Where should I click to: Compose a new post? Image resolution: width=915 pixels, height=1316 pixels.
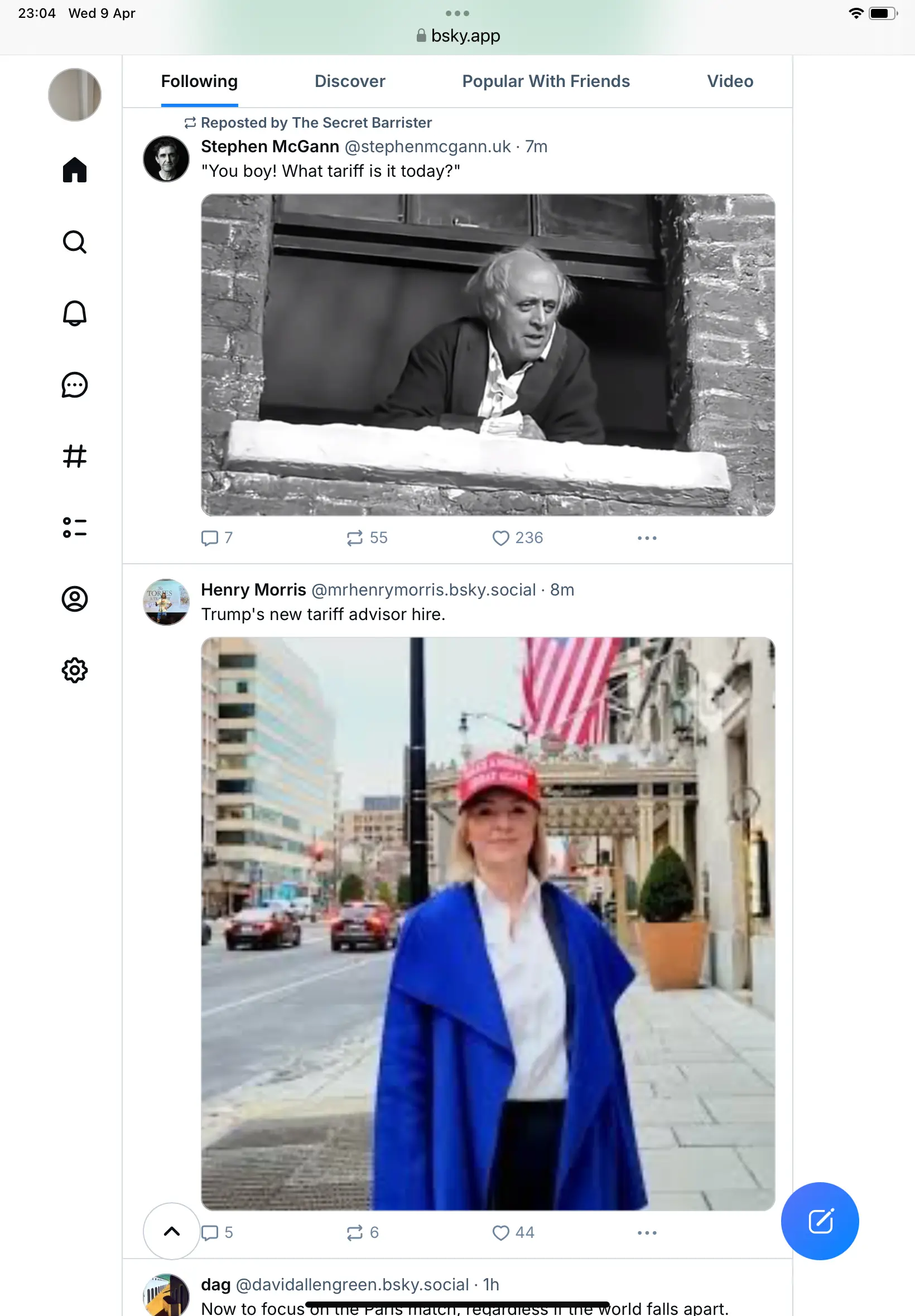819,1221
